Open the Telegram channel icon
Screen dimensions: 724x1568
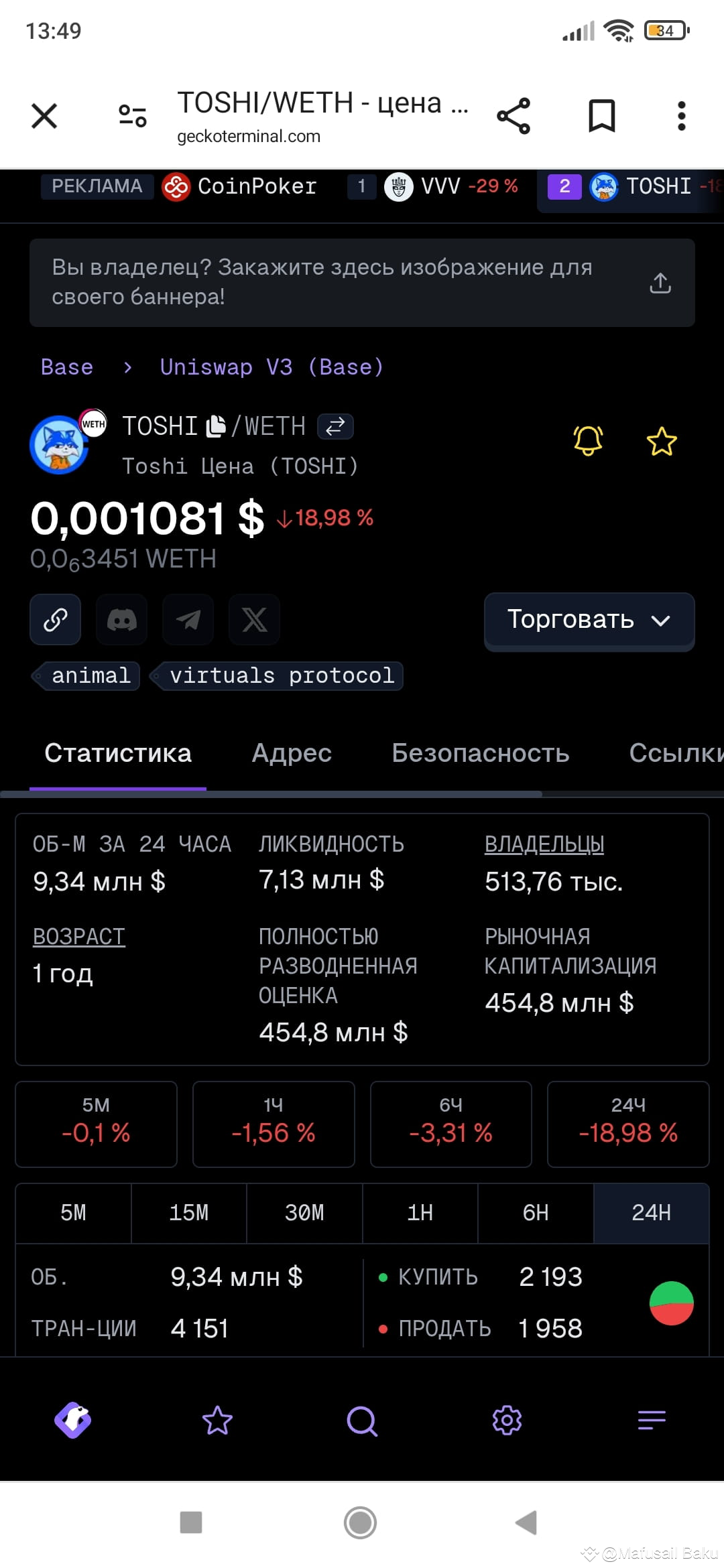point(188,620)
